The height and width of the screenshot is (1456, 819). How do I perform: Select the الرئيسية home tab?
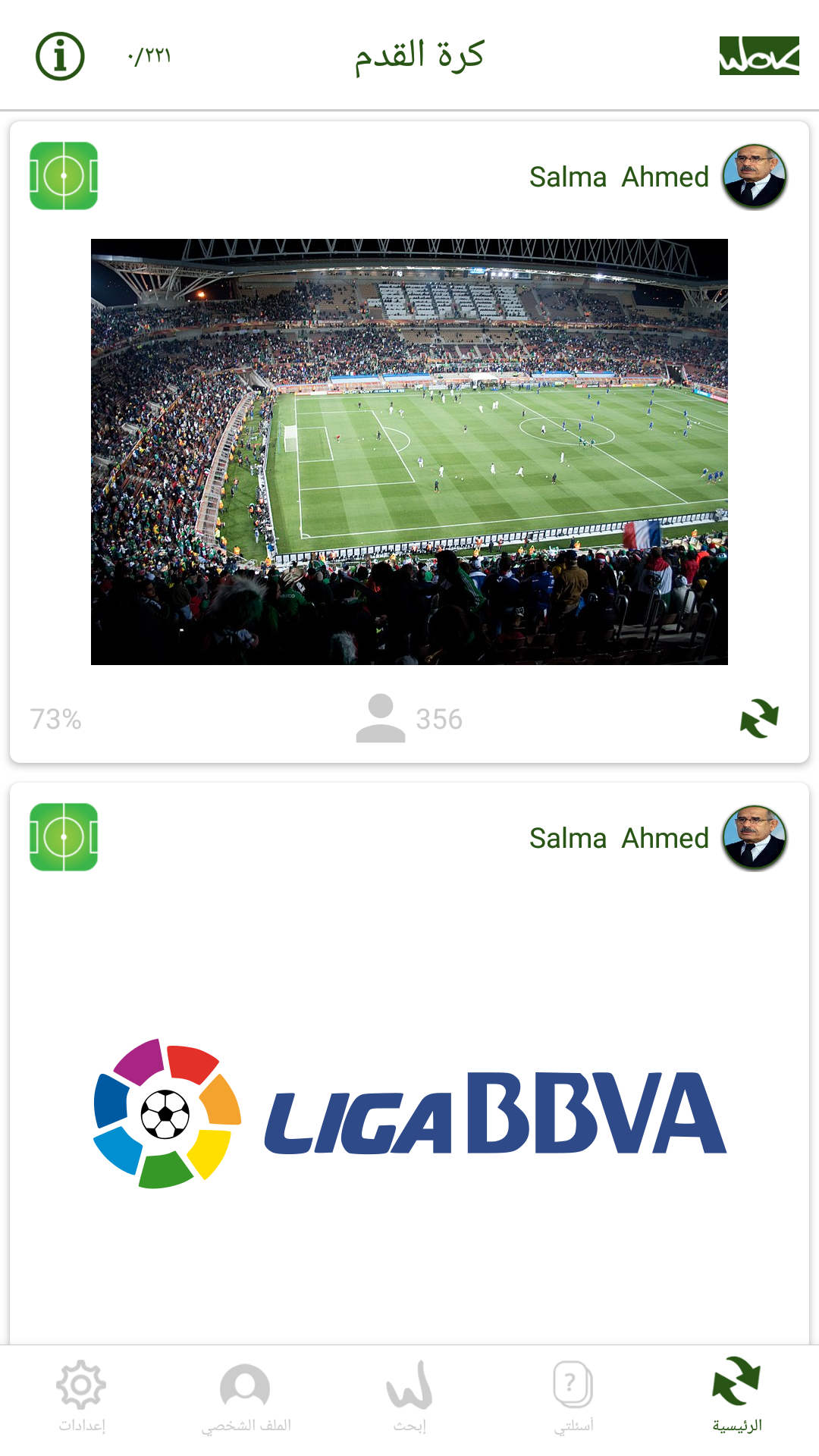pyautogui.click(x=737, y=1395)
